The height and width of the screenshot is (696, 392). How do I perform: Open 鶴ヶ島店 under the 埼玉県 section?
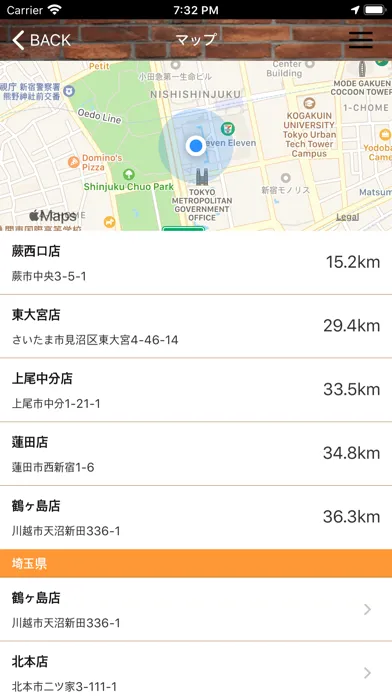[x=196, y=609]
